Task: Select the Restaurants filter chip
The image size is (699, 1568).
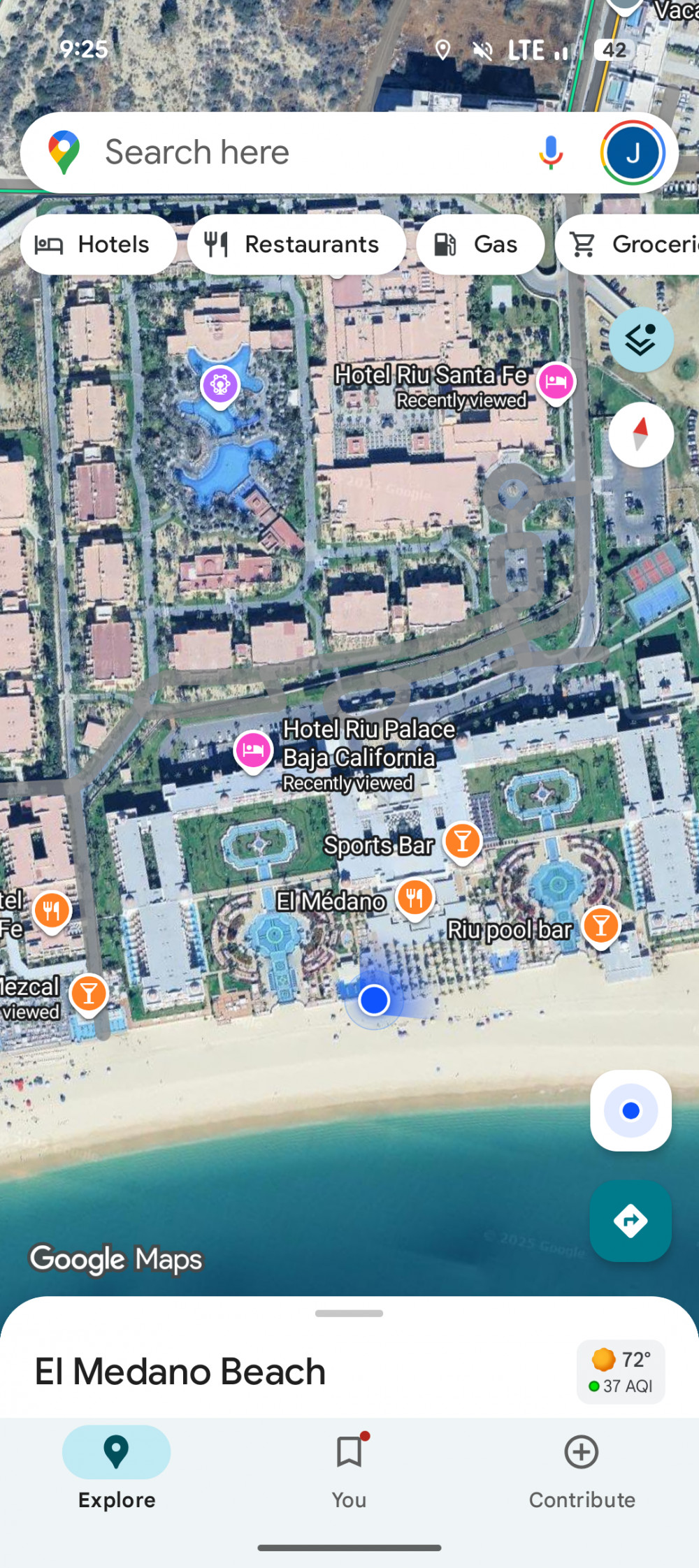Action: click(x=296, y=245)
